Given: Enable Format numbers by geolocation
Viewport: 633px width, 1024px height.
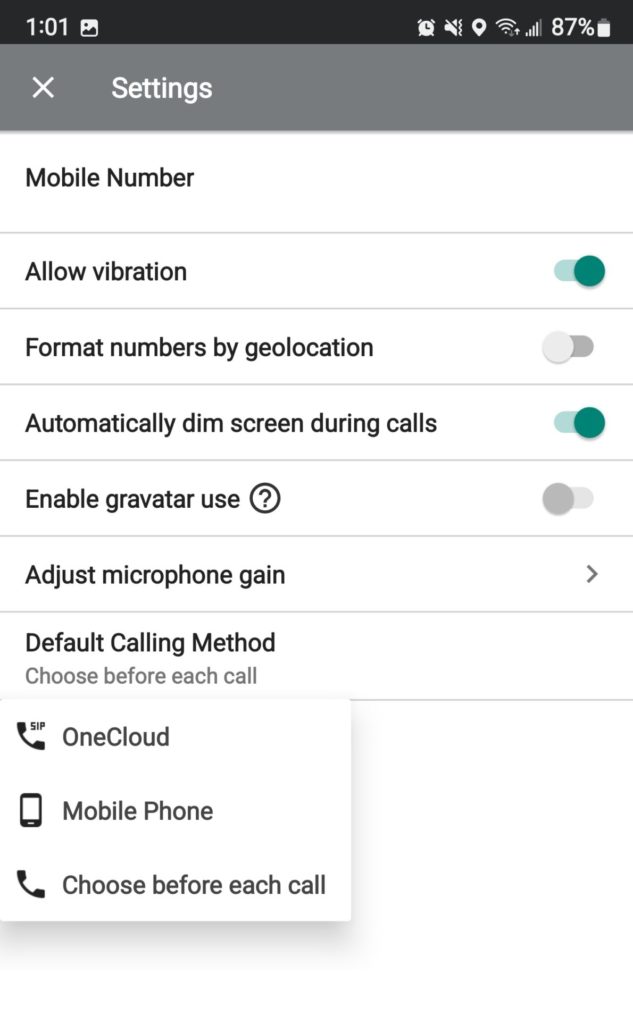Looking at the screenshot, I should [x=568, y=347].
